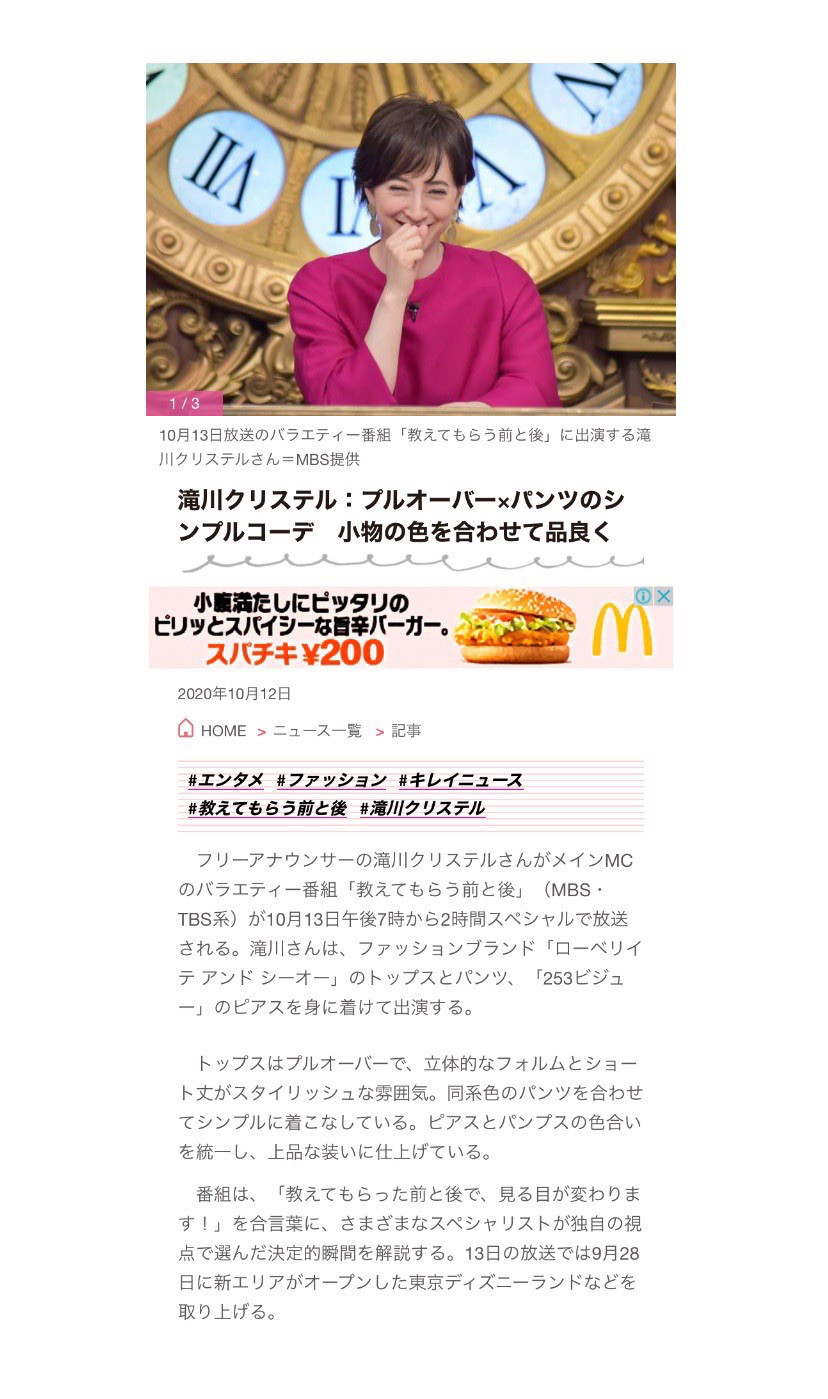
Task: Open the #キレイニュース hashtag
Action: pyautogui.click(x=460, y=780)
